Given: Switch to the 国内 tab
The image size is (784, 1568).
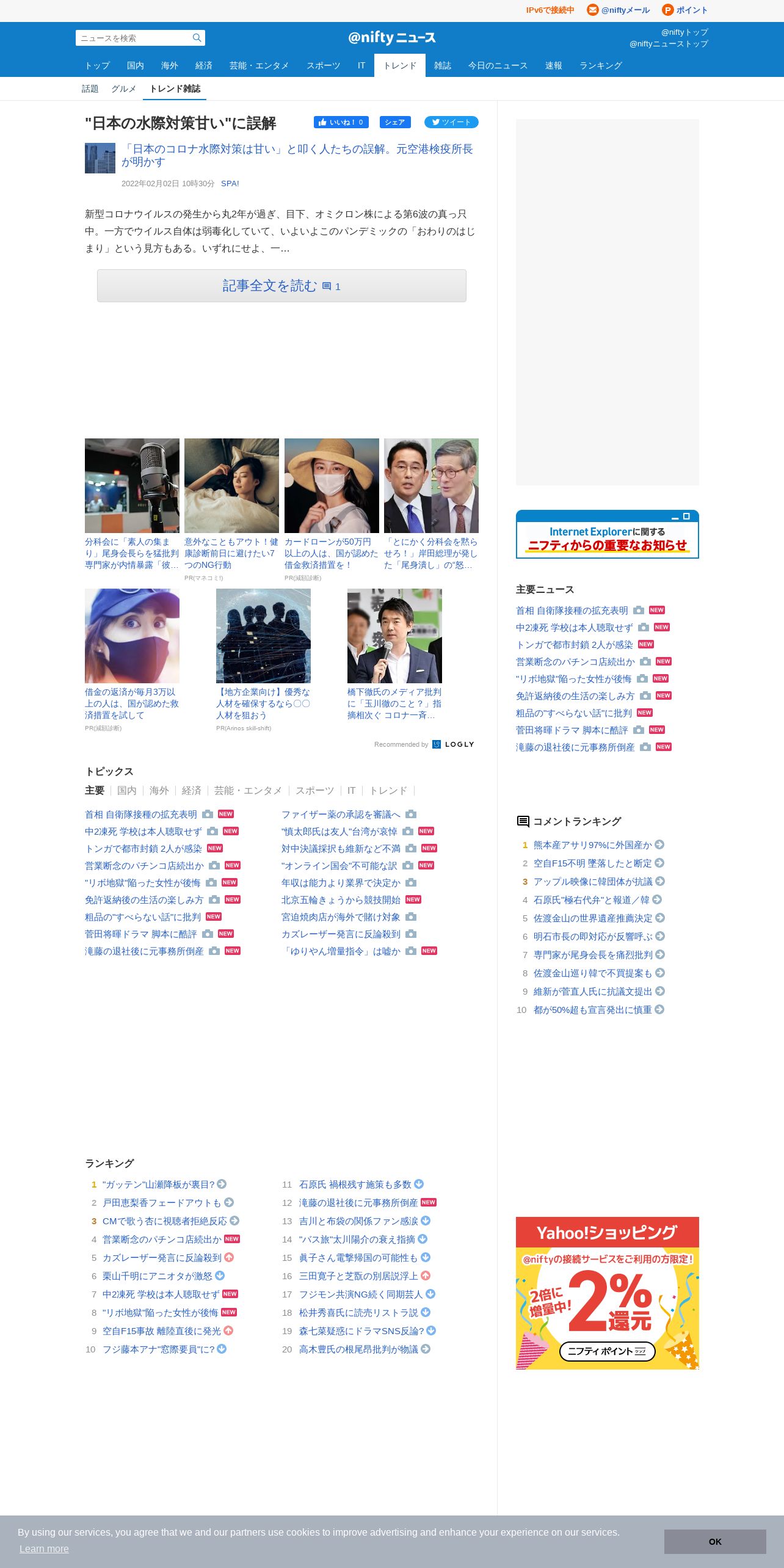Looking at the screenshot, I should click(x=136, y=65).
